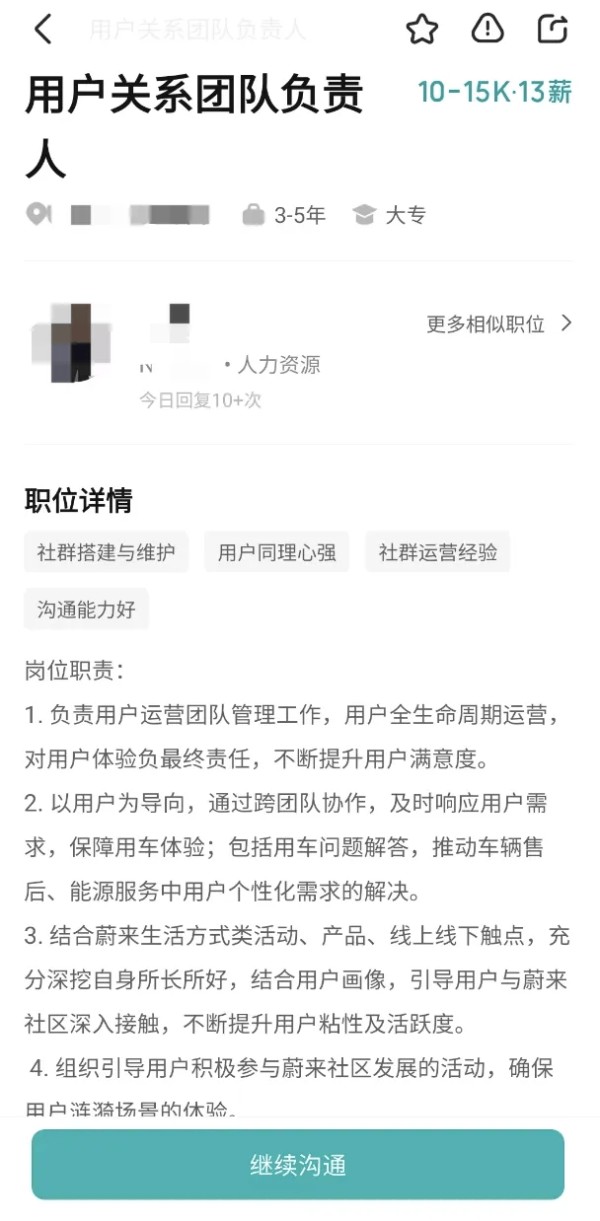This screenshot has width=600, height=1221.
Task: Share this job posting
Action: click(553, 29)
